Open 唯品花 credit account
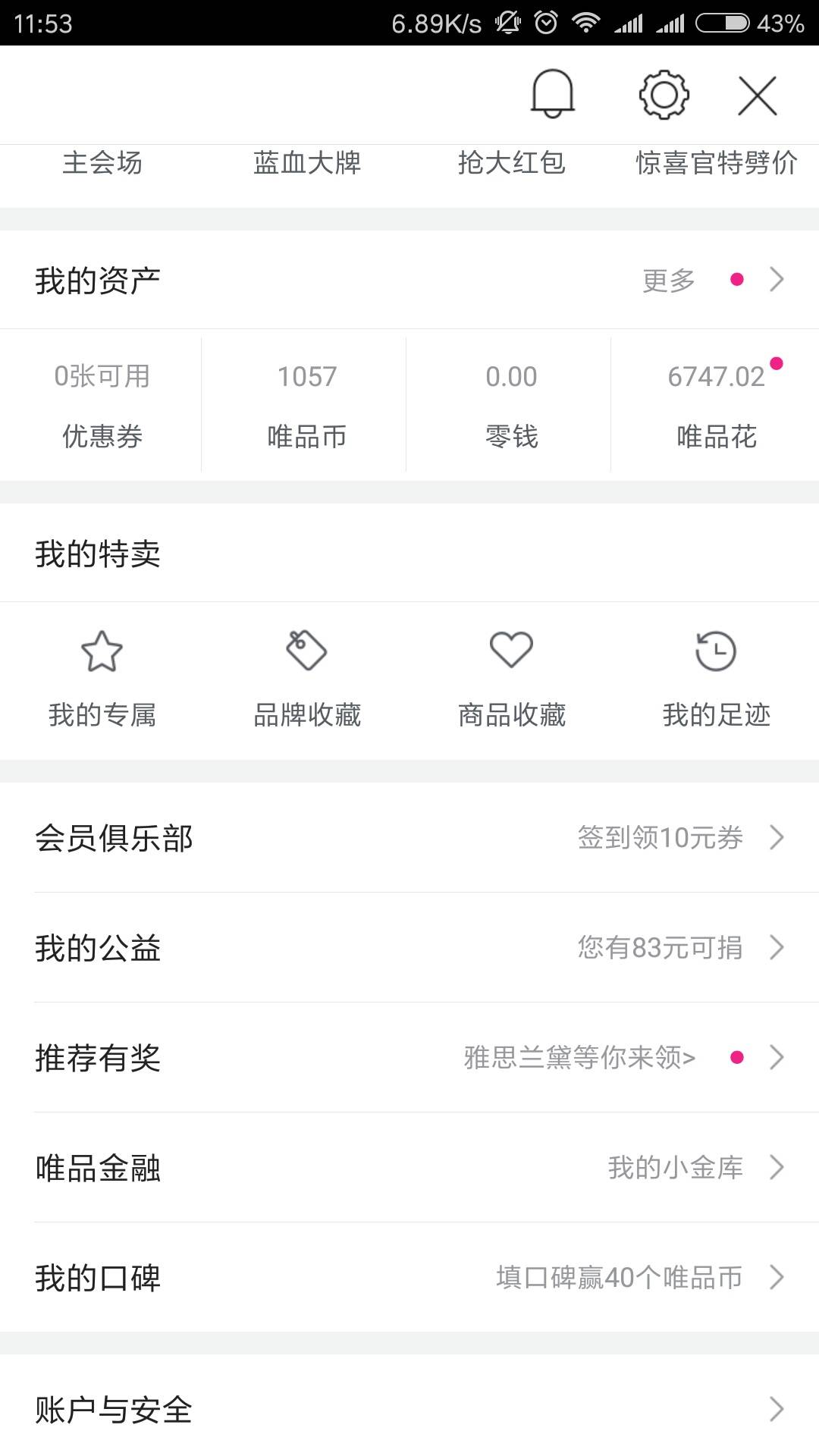Viewport: 819px width, 1456px height. pos(717,406)
